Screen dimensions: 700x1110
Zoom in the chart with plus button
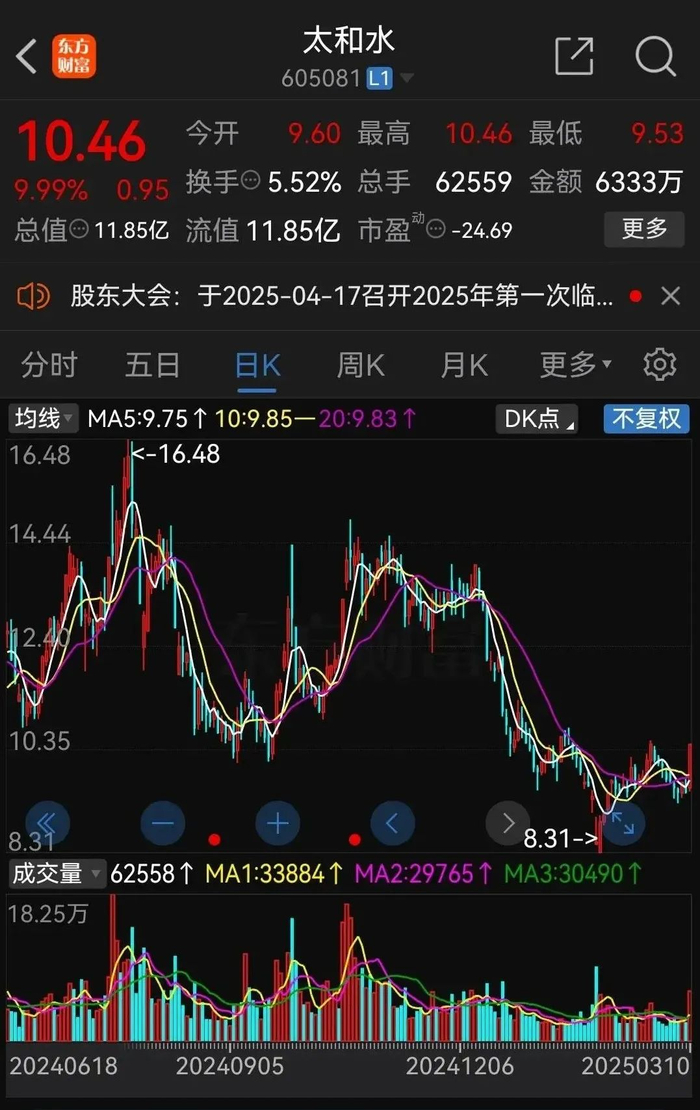(278, 824)
